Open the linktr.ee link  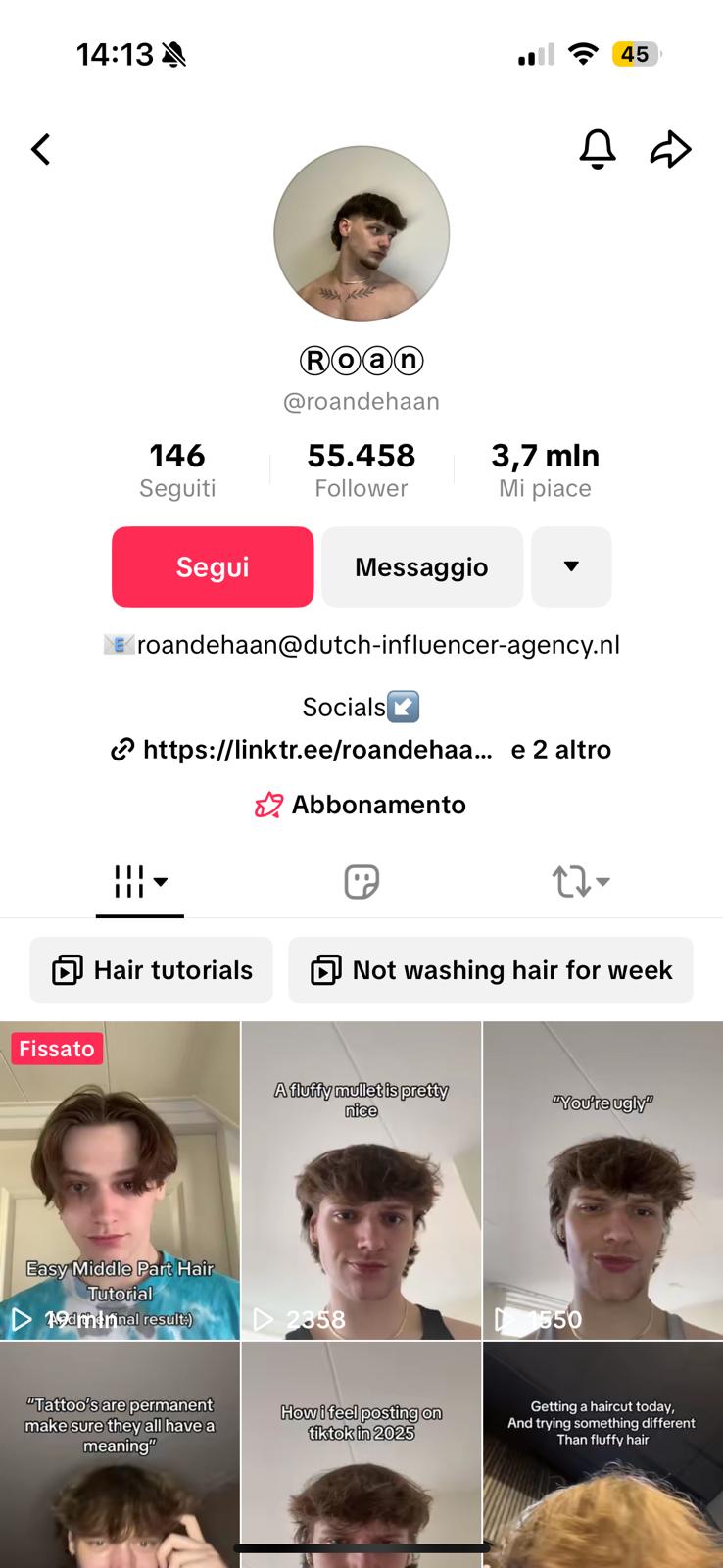317,750
